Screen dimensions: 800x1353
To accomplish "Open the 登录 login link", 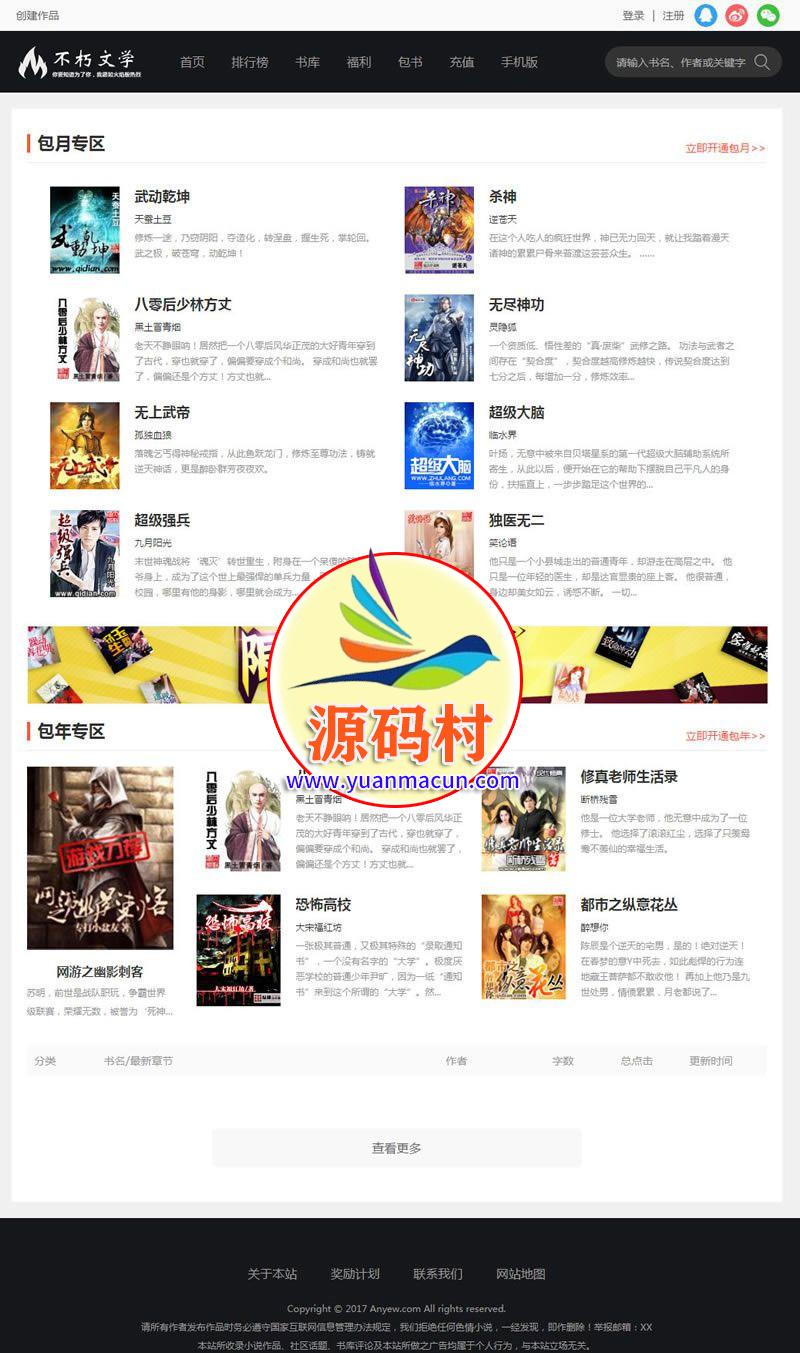I will [x=633, y=15].
